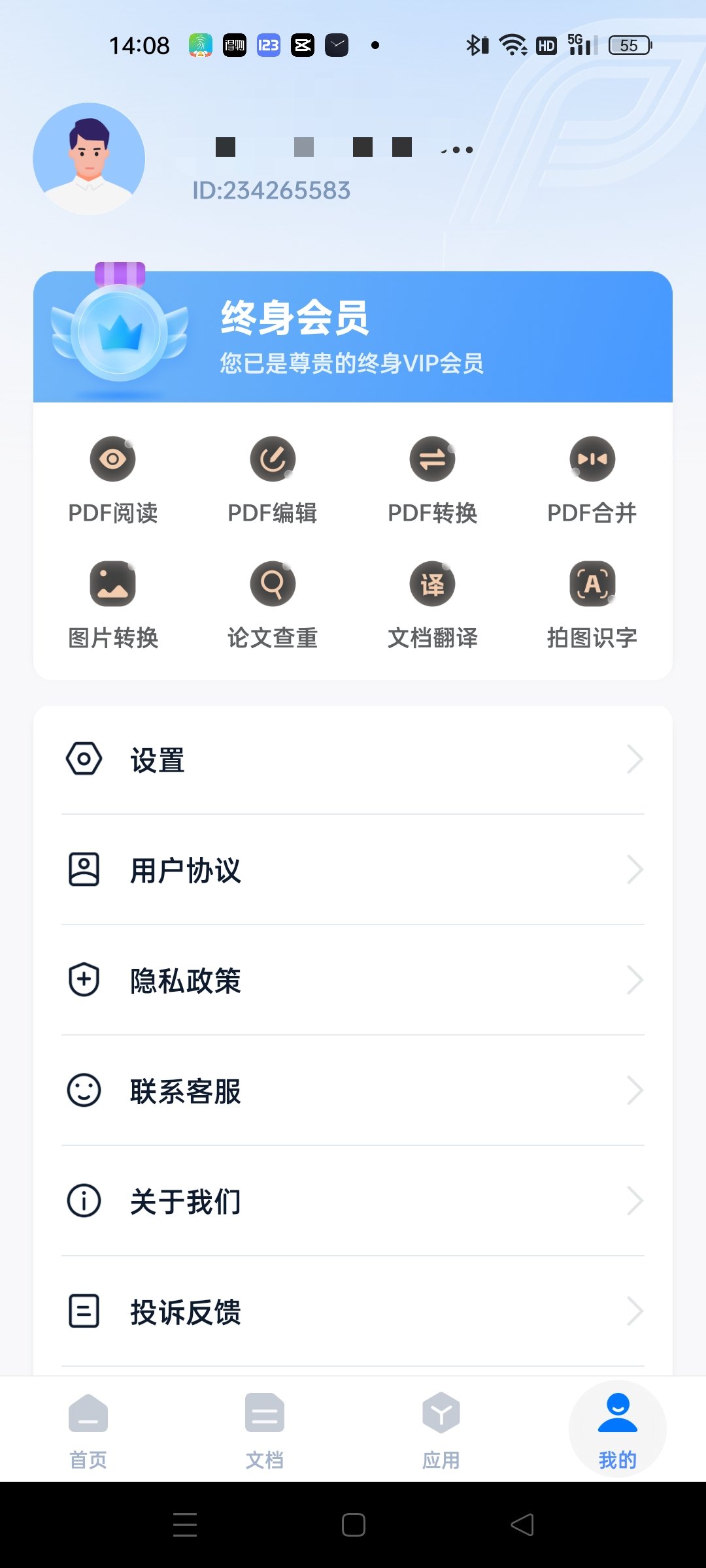Launch the PDF合并 merge tool
Screen dimensions: 706x1568
click(x=592, y=480)
